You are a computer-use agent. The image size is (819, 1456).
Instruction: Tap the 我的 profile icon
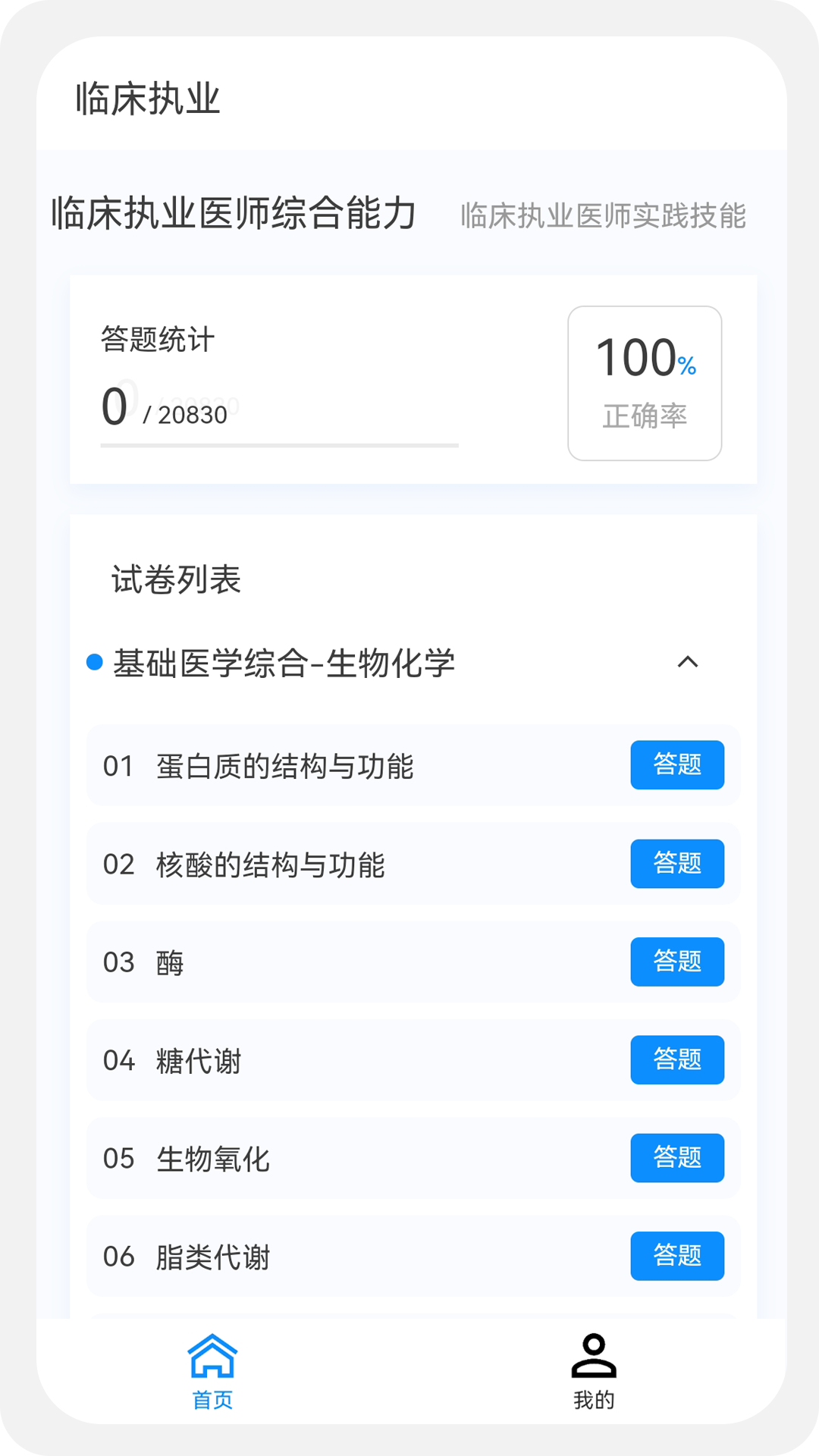coord(594,1357)
